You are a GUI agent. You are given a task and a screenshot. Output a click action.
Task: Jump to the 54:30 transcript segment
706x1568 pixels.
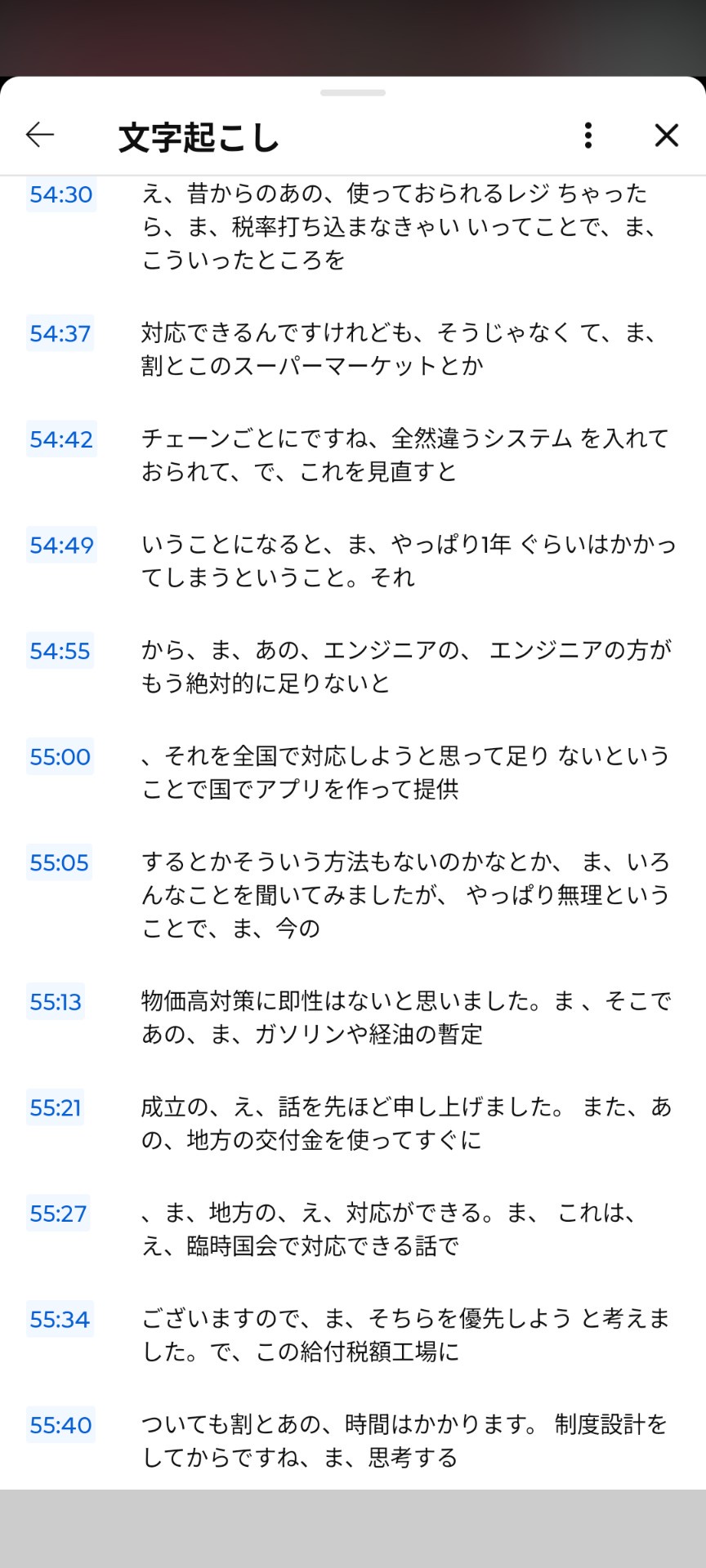point(61,194)
